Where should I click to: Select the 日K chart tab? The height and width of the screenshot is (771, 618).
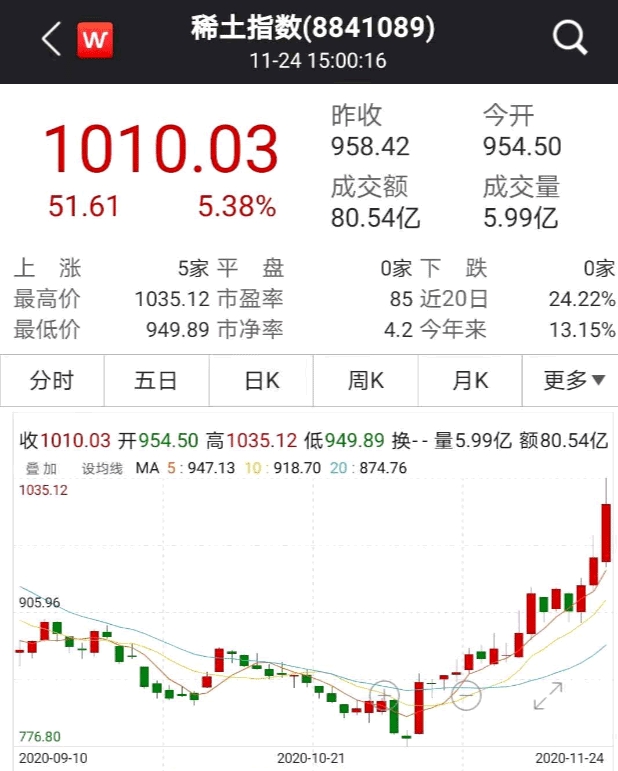click(x=261, y=380)
